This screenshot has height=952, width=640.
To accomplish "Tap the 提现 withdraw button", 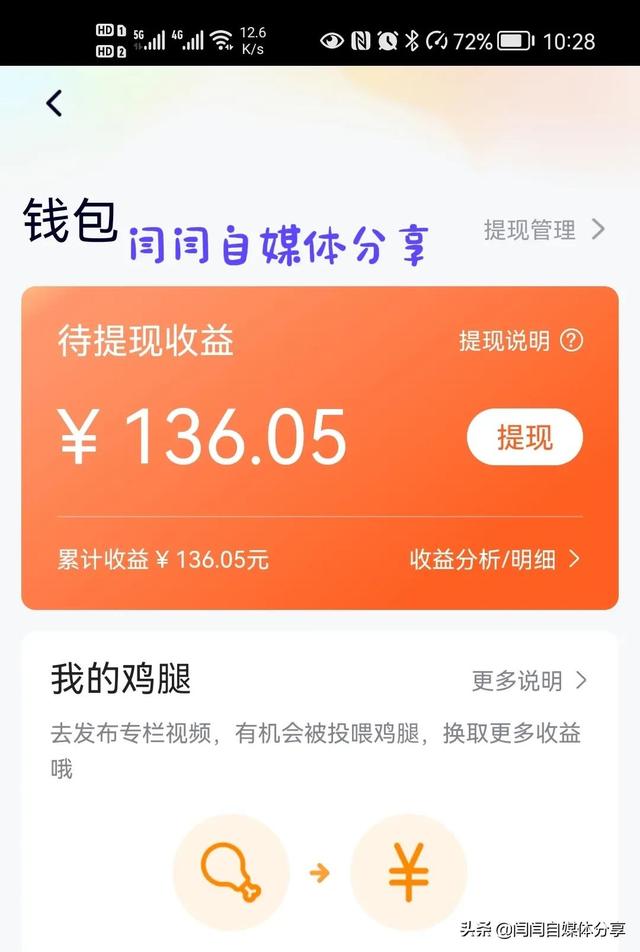I will pyautogui.click(x=525, y=437).
